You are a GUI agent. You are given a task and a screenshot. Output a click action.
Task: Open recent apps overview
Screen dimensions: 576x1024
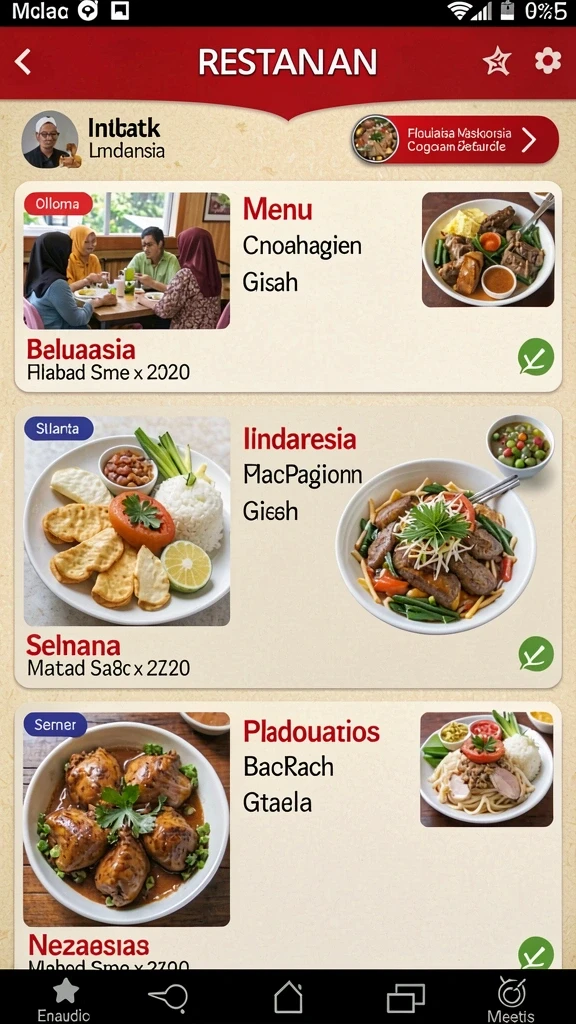(406, 998)
